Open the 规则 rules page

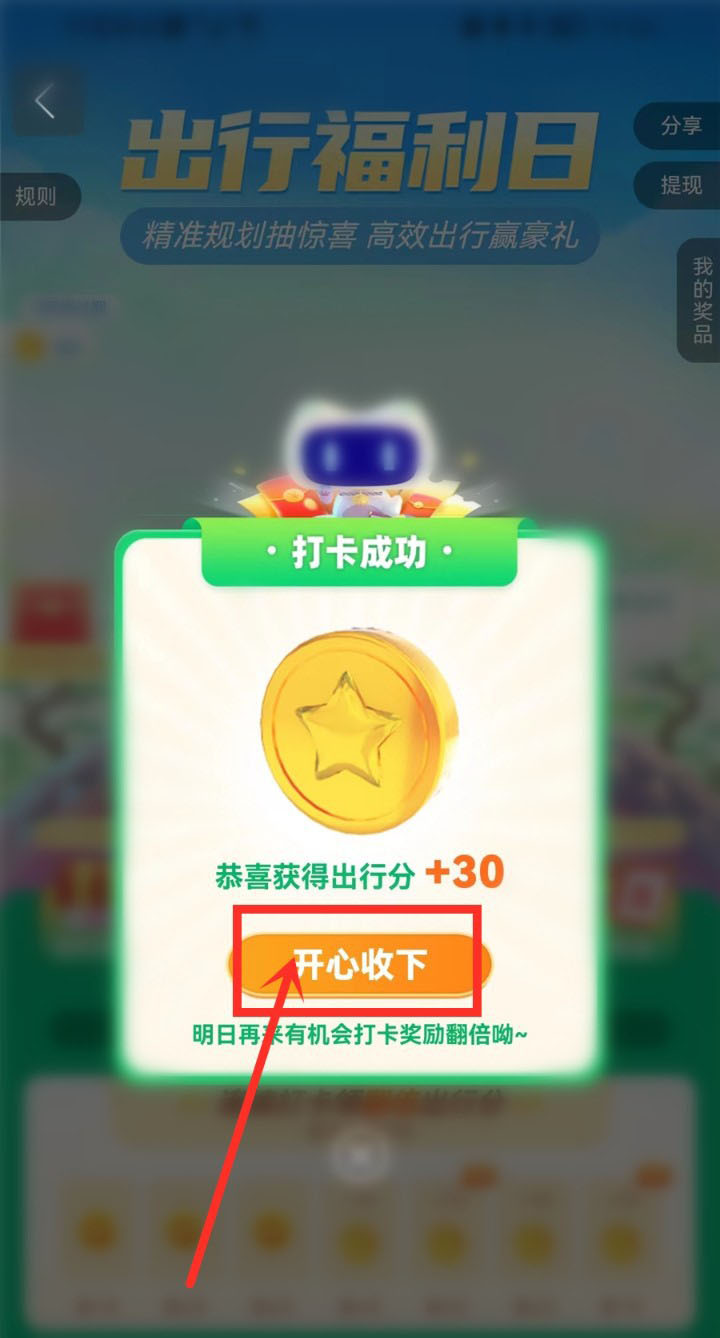pos(37,197)
